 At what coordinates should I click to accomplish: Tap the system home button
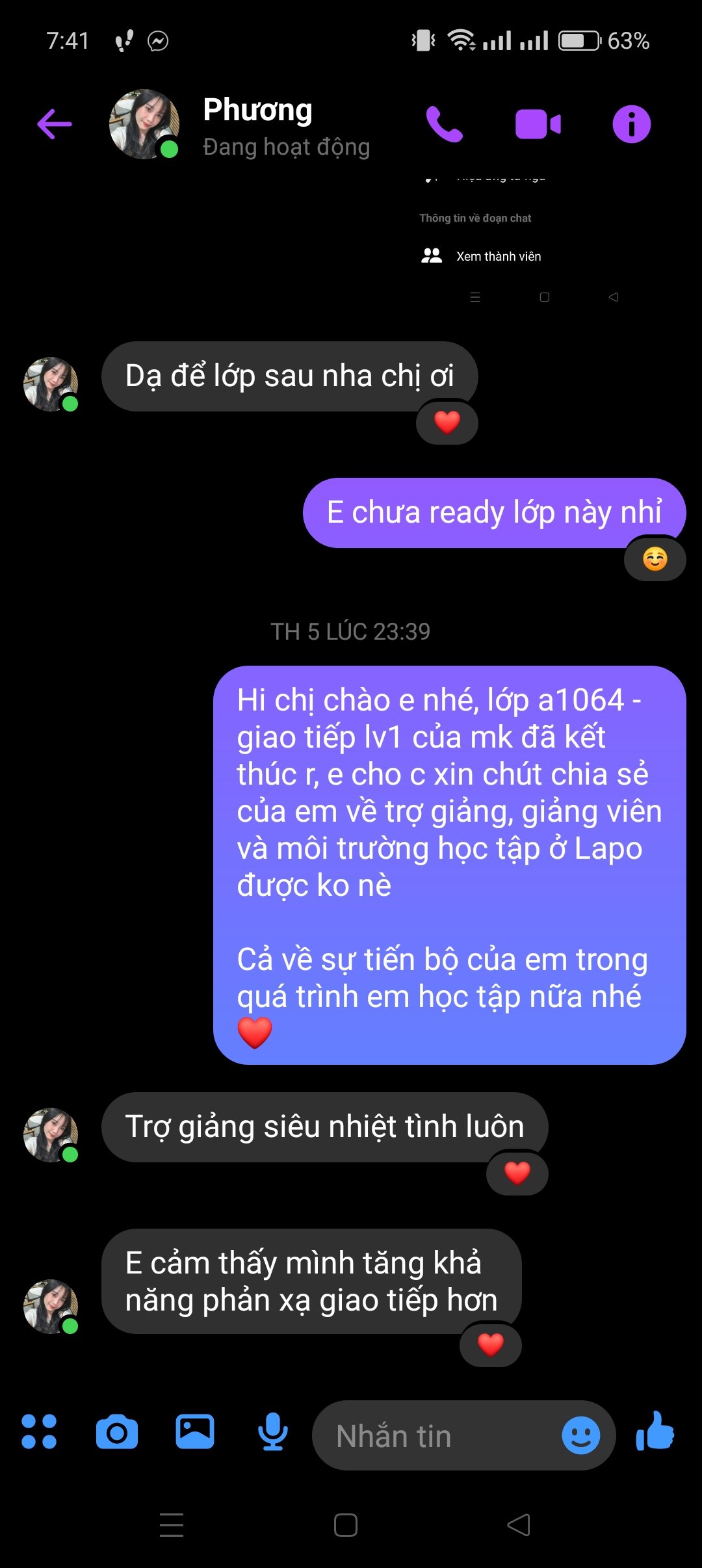[x=346, y=1525]
